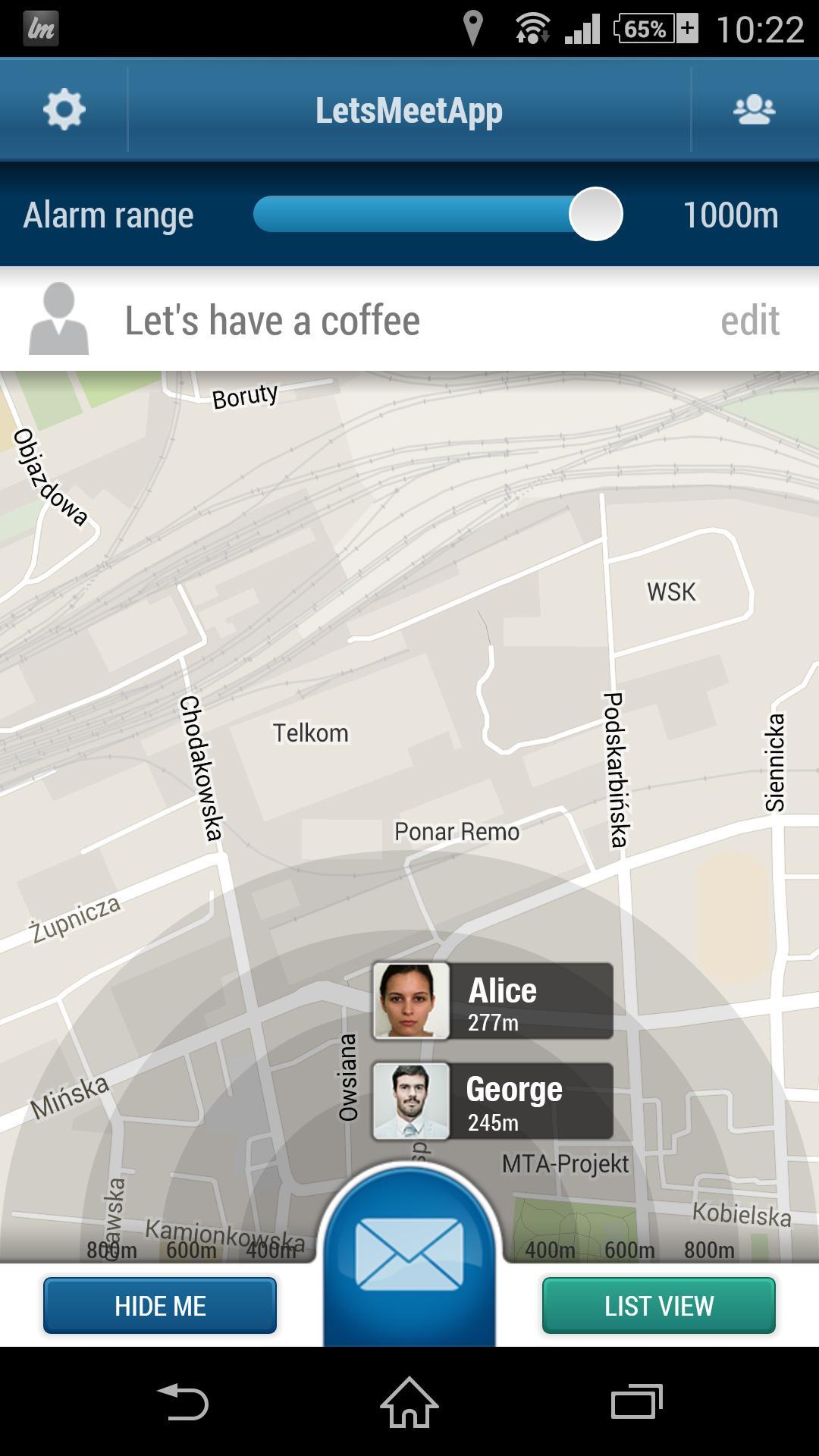Select George's card on the map

coord(493,1101)
